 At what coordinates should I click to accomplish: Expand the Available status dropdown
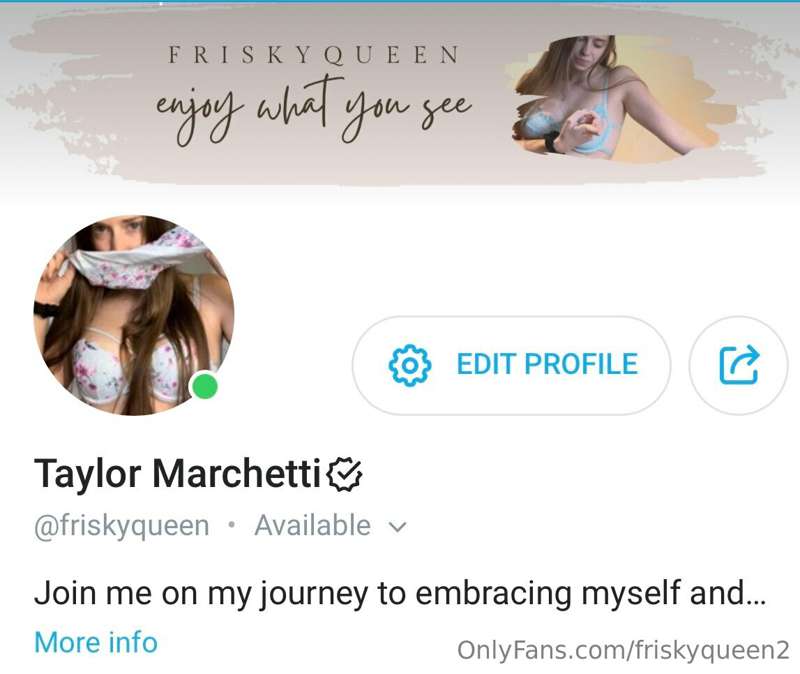[331, 526]
